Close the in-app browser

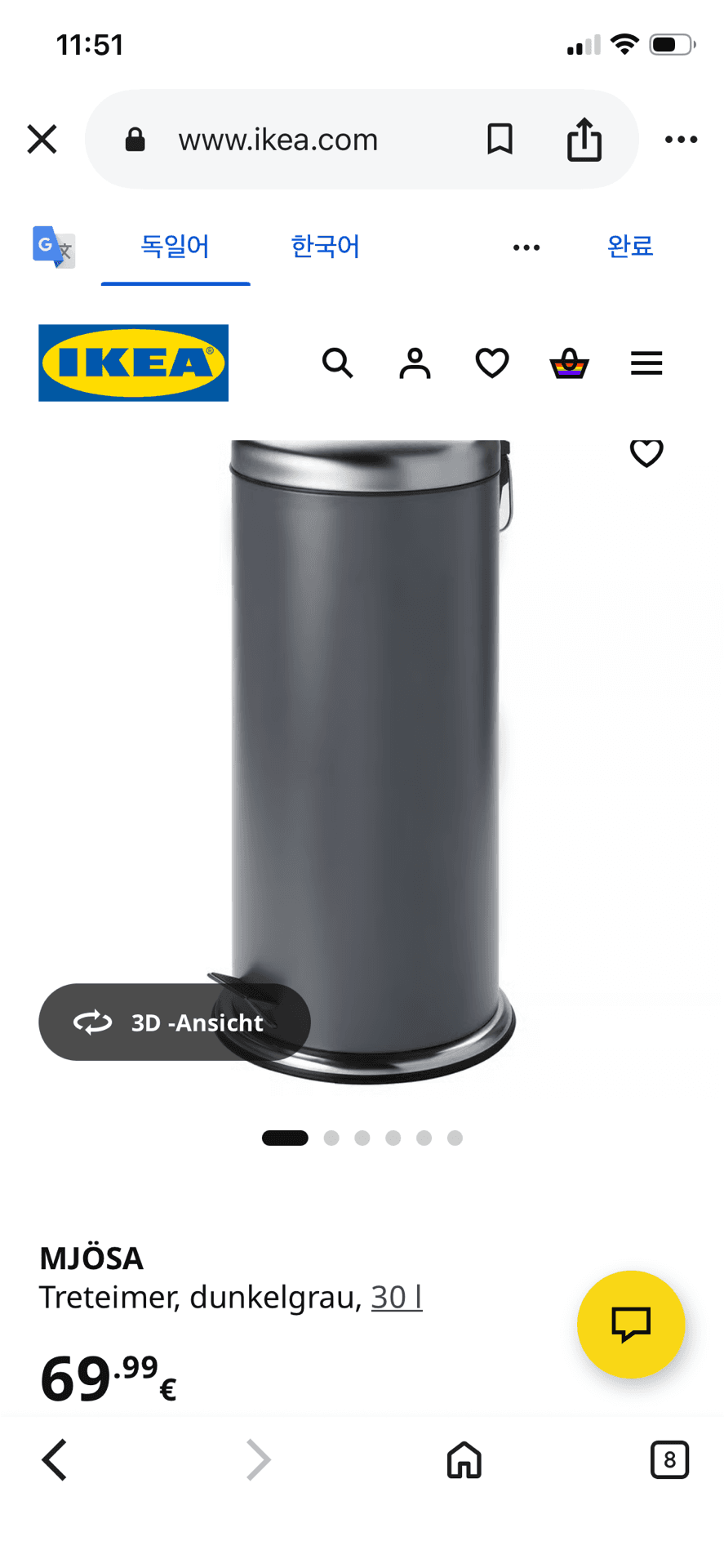pos(42,139)
